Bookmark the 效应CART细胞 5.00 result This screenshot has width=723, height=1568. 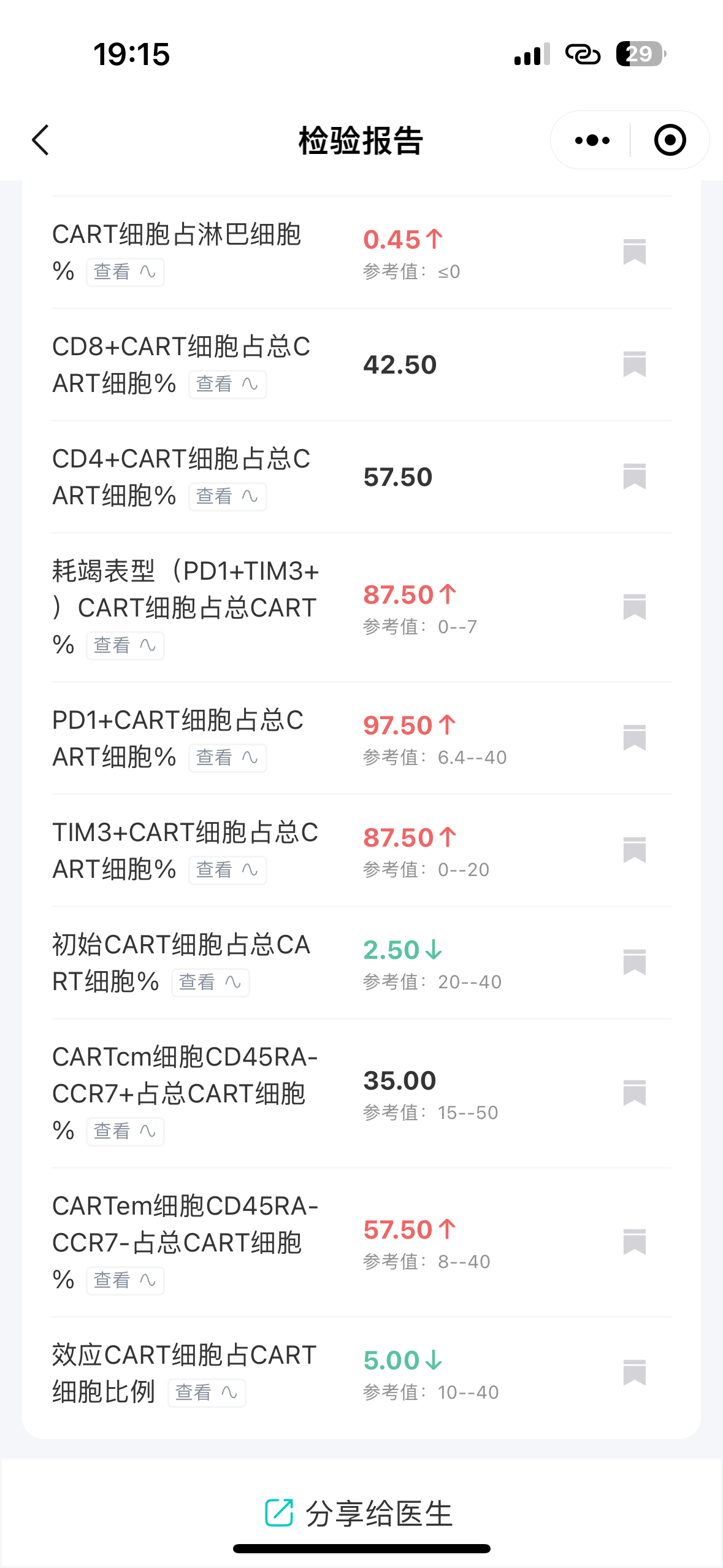tap(635, 1373)
